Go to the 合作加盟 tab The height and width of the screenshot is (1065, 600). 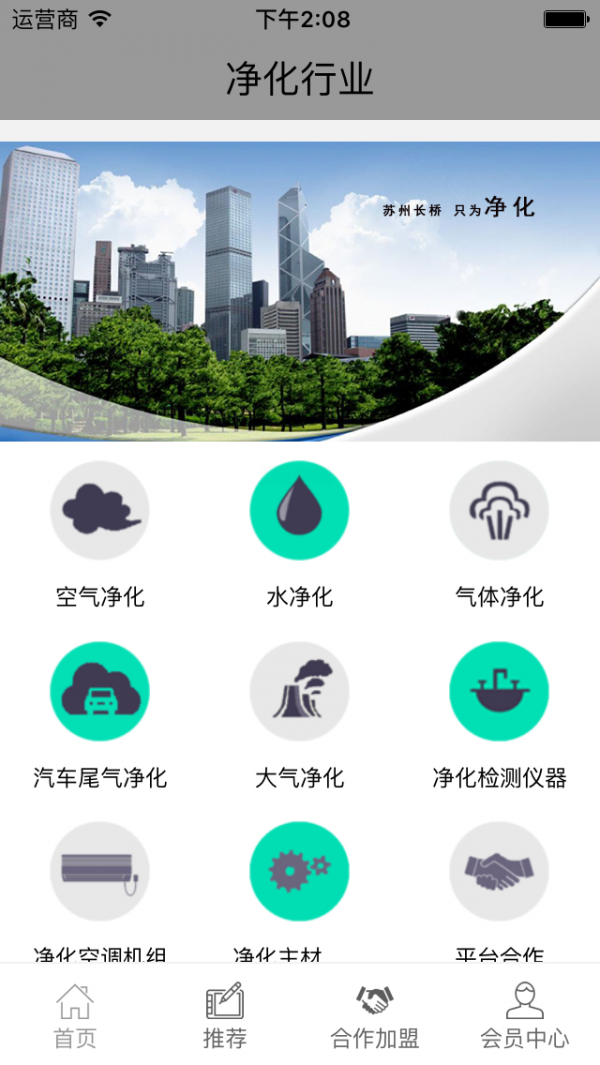(375, 1015)
